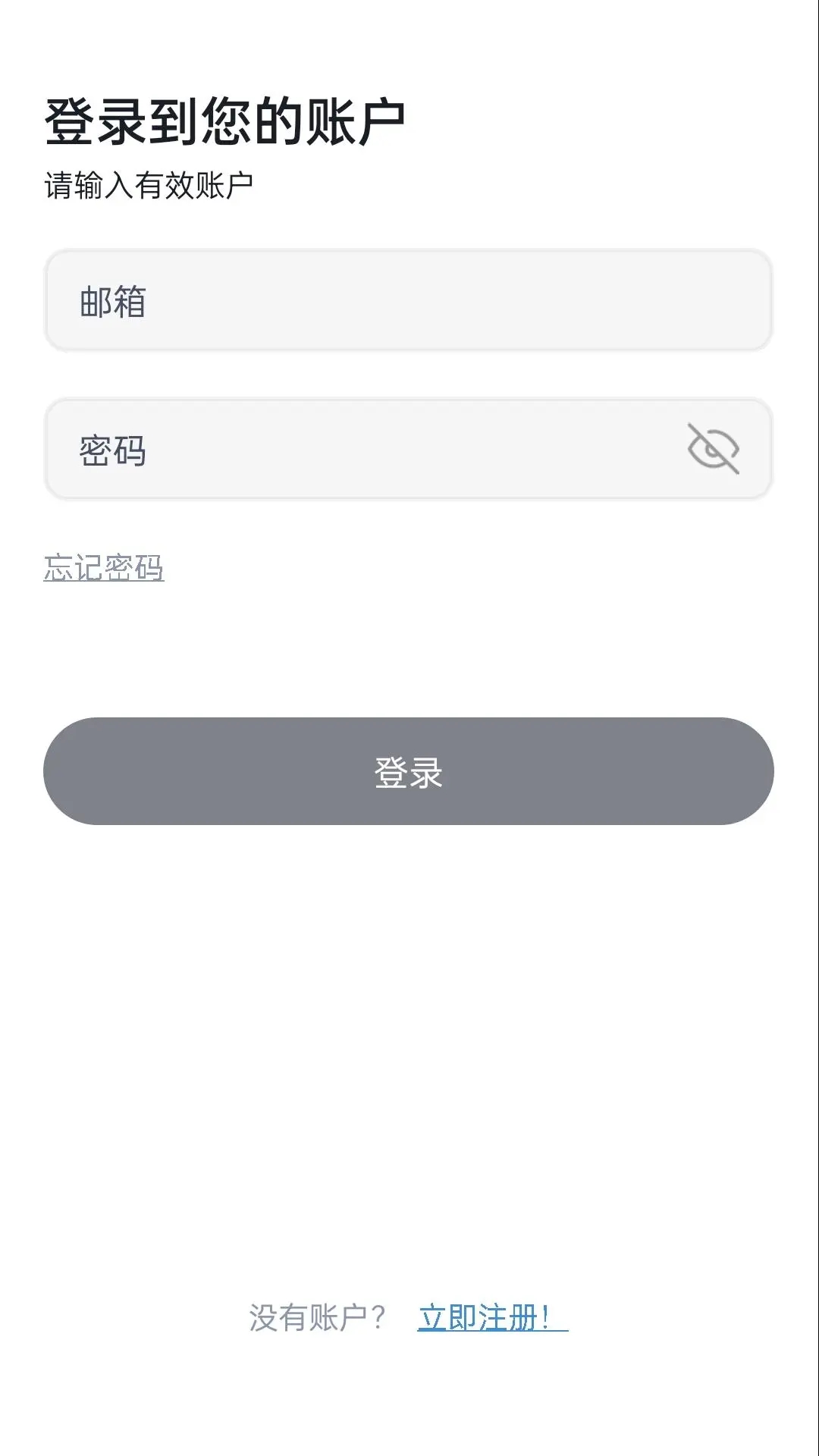819x1456 pixels.
Task: Click the 忘记密码 underlined link
Action: [x=104, y=569]
